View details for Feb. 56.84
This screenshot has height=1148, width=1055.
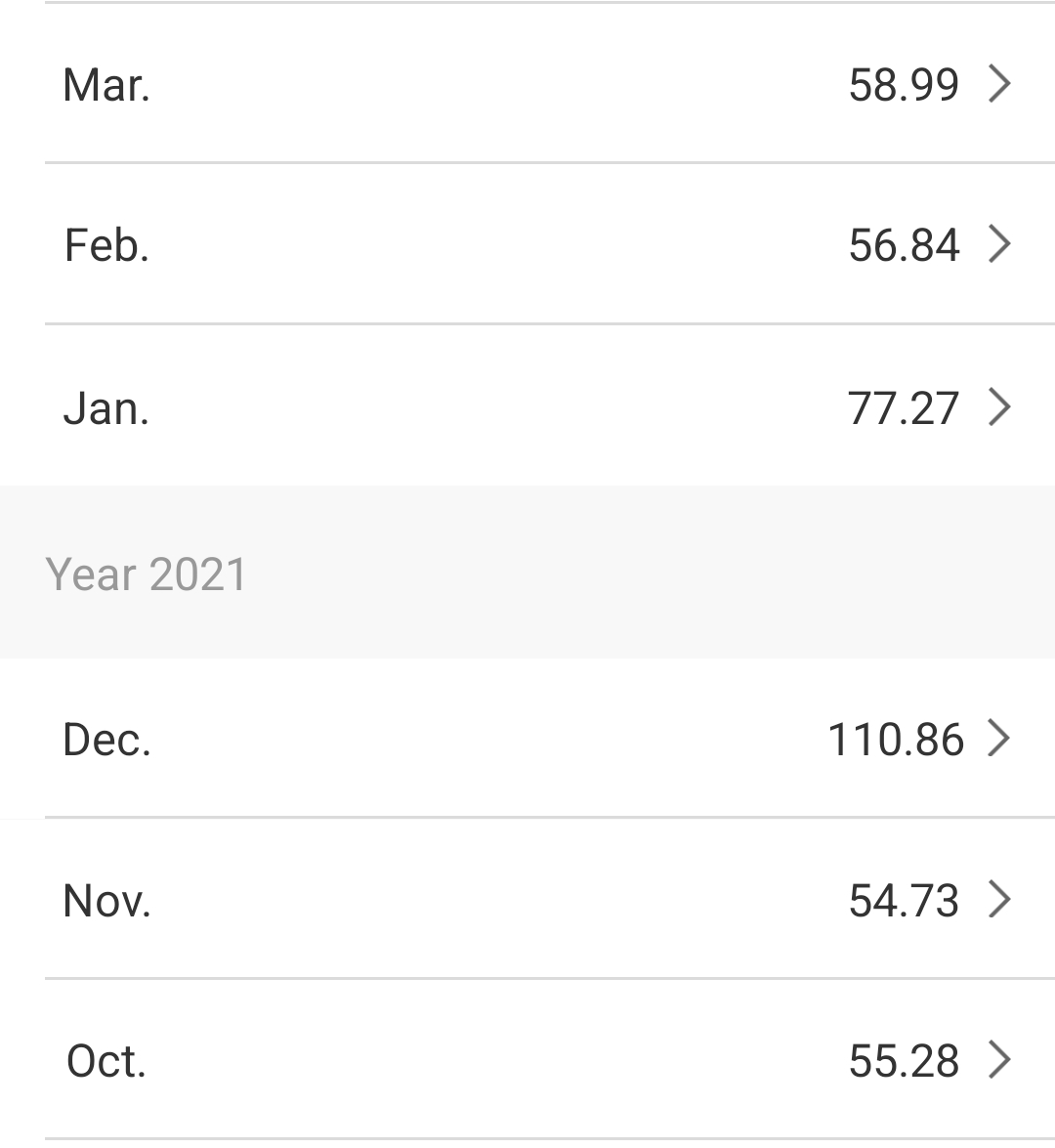(x=527, y=244)
